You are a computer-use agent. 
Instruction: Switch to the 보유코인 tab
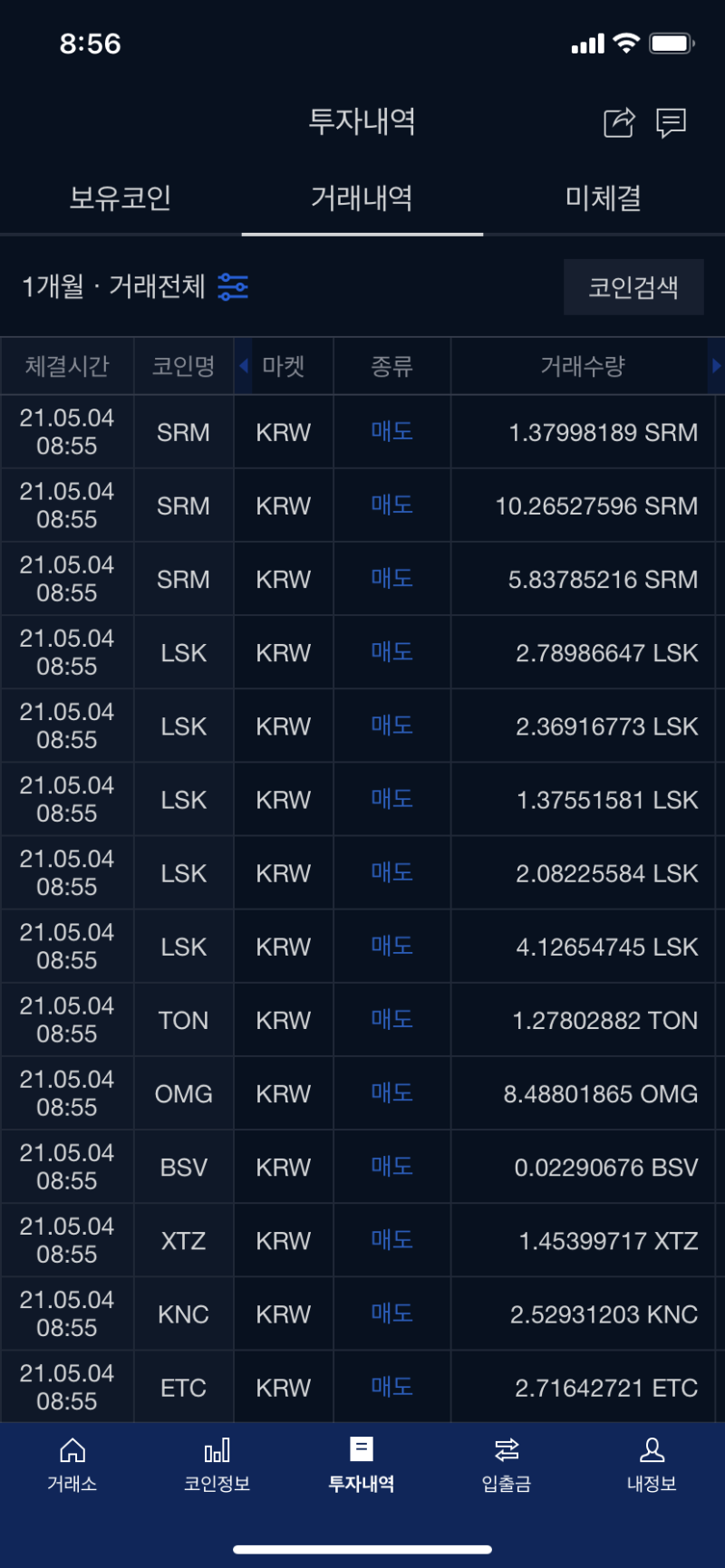coord(121,197)
